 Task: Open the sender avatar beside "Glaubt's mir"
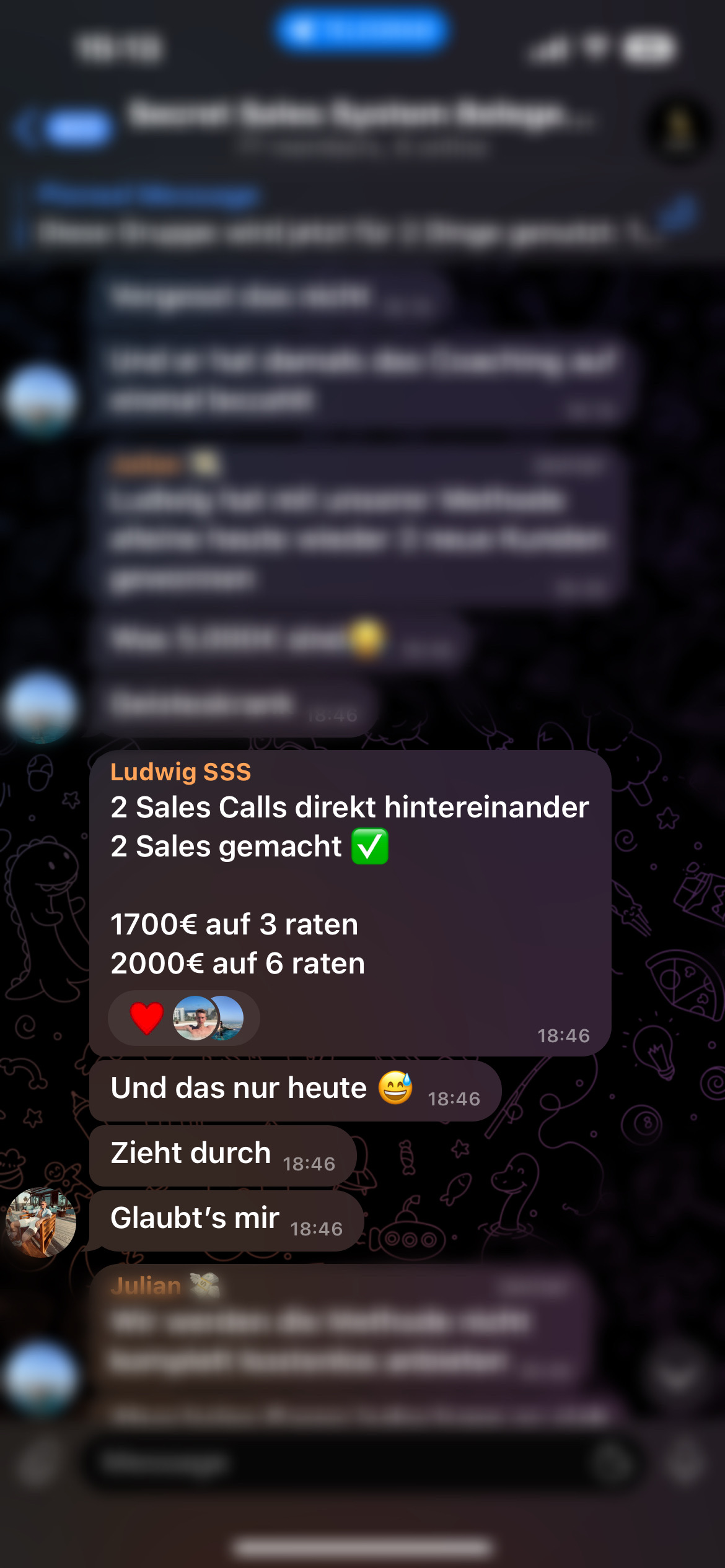pos(41,1222)
